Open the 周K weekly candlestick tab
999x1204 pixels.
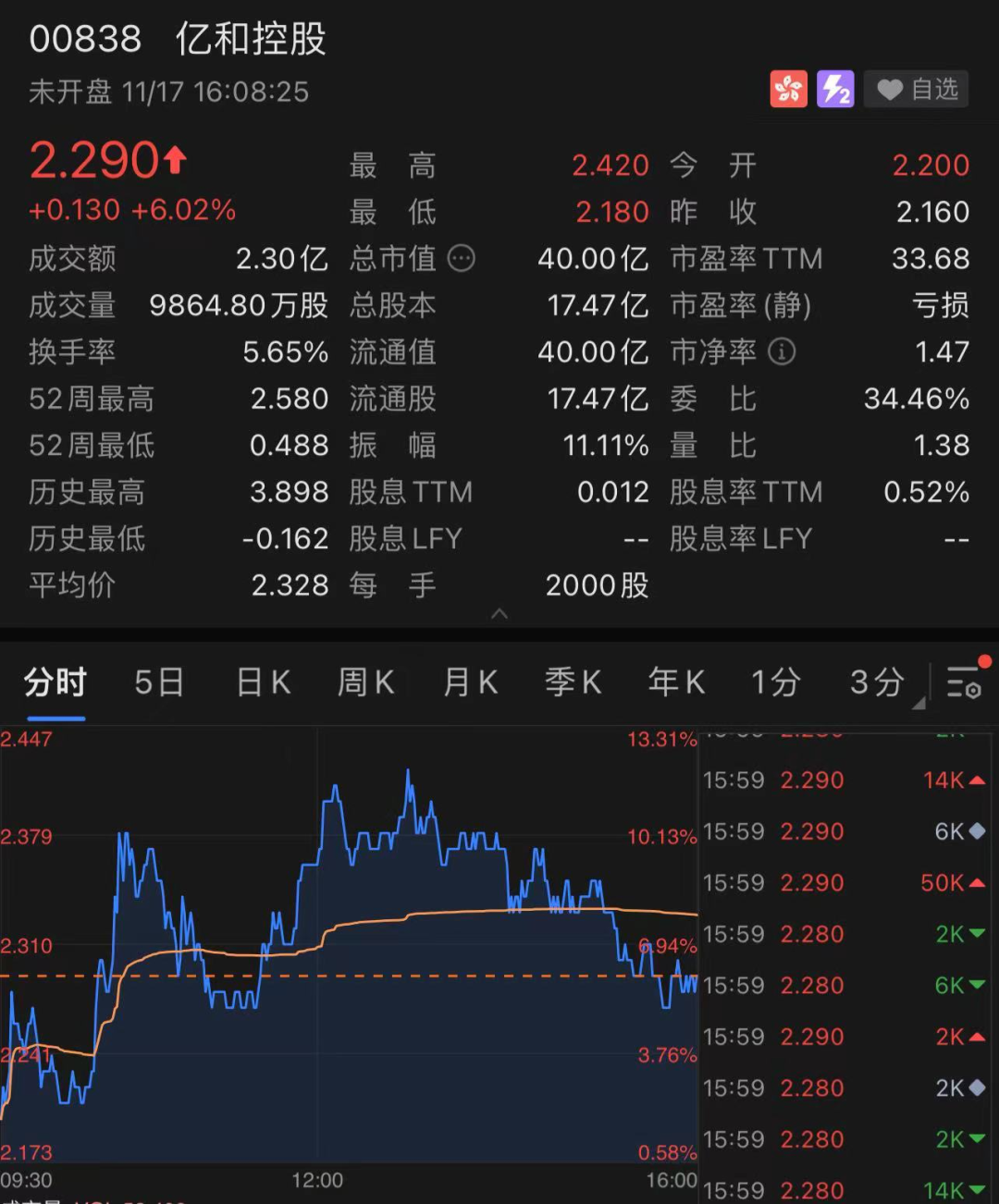tap(365, 682)
